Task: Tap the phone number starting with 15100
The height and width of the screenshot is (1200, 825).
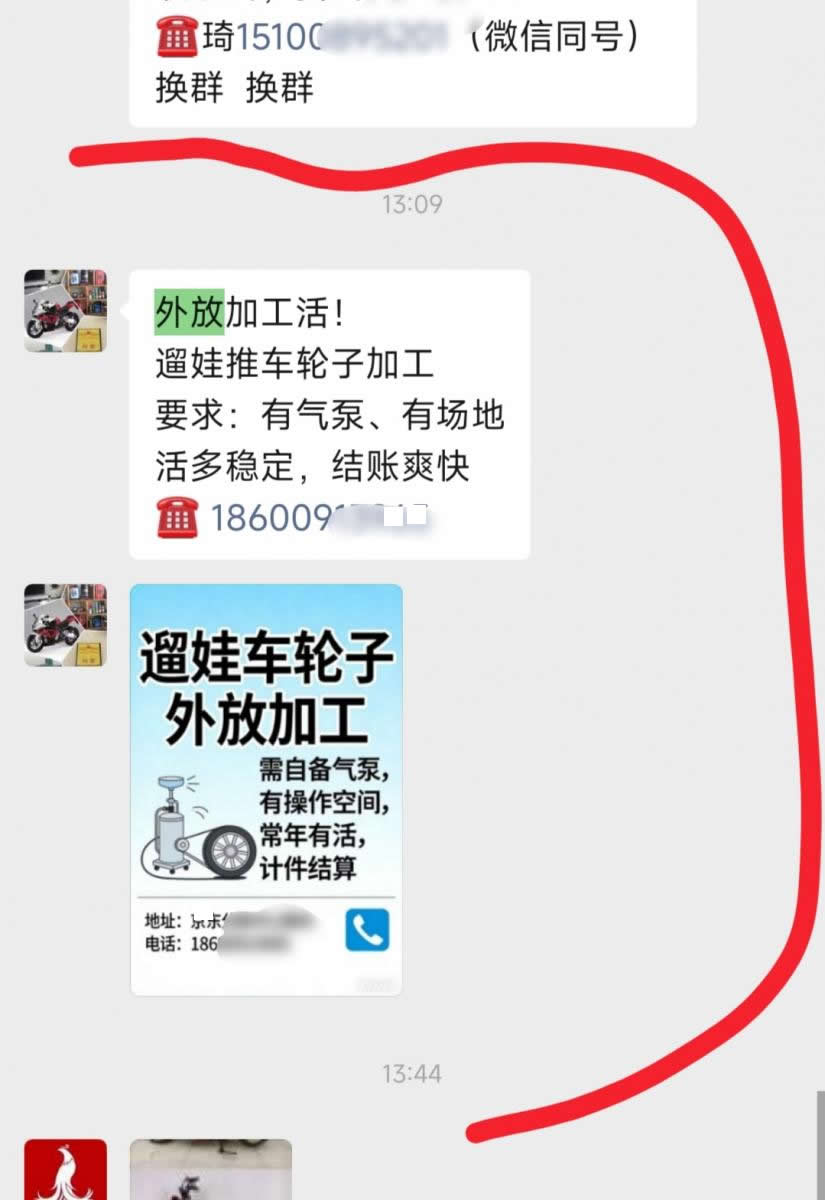Action: [x=330, y=38]
